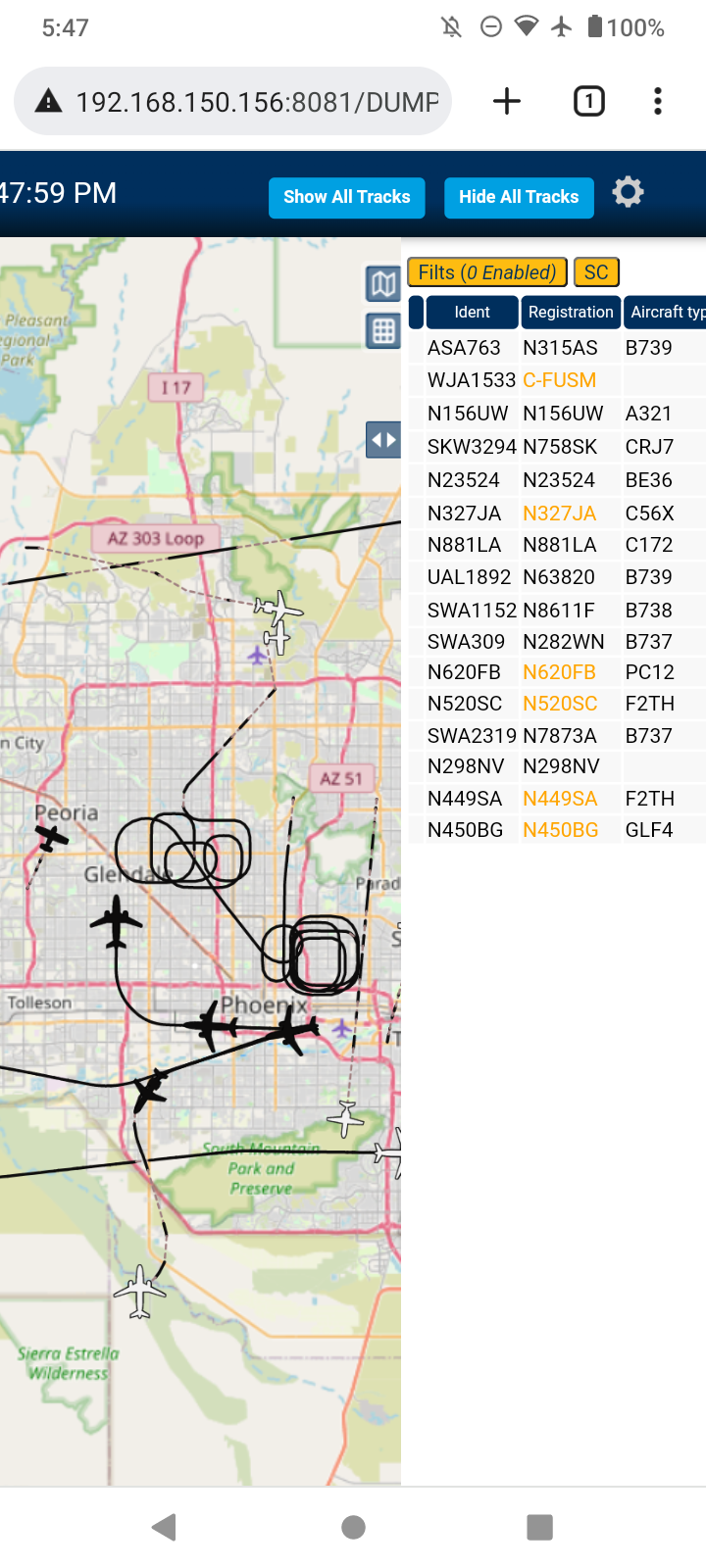Sort table by Registration column
Screen dimensions: 706x1568
(x=571, y=312)
